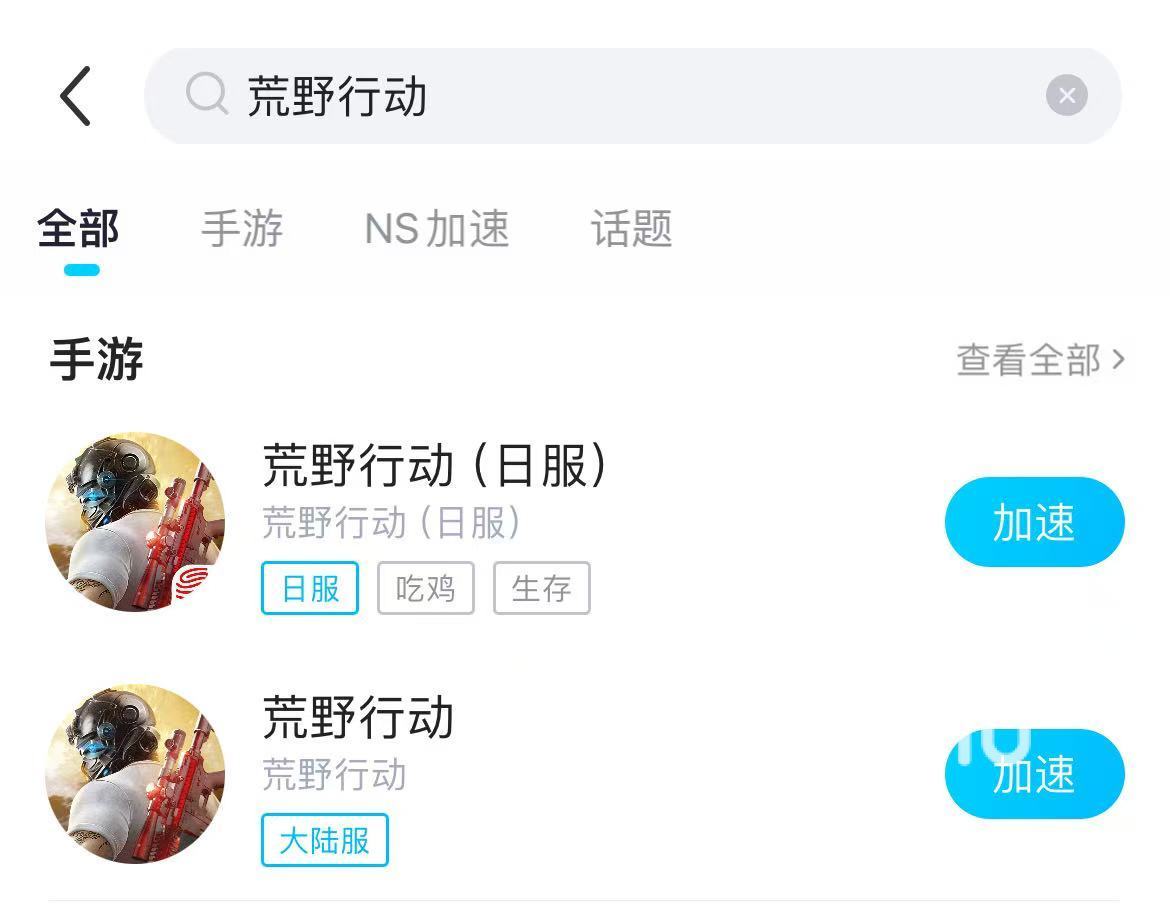Image resolution: width=1170 pixels, height=905 pixels.
Task: Open the 荒野行动 (日服) result
Action: (x=434, y=466)
